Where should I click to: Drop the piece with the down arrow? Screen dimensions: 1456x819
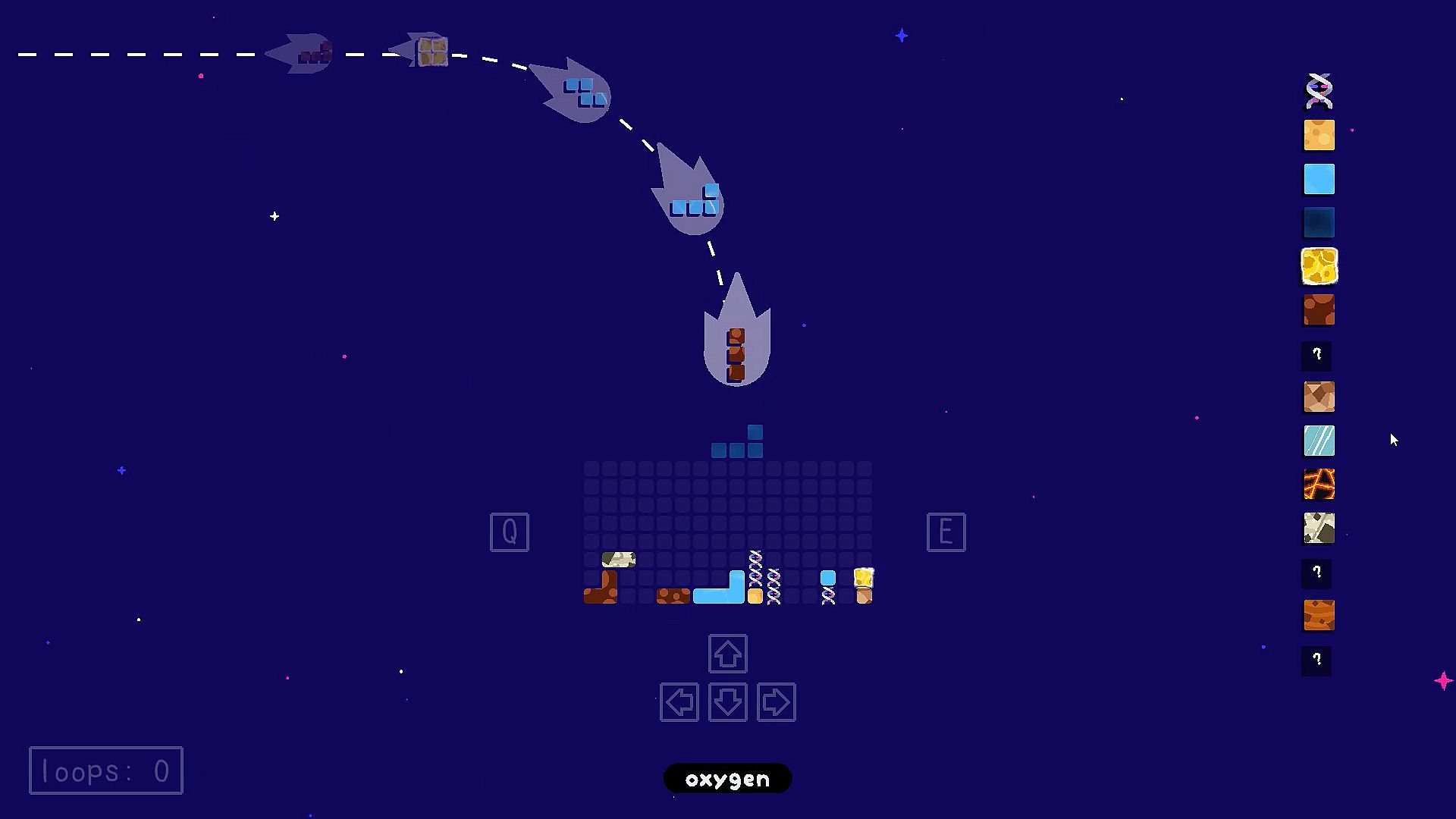tap(727, 702)
